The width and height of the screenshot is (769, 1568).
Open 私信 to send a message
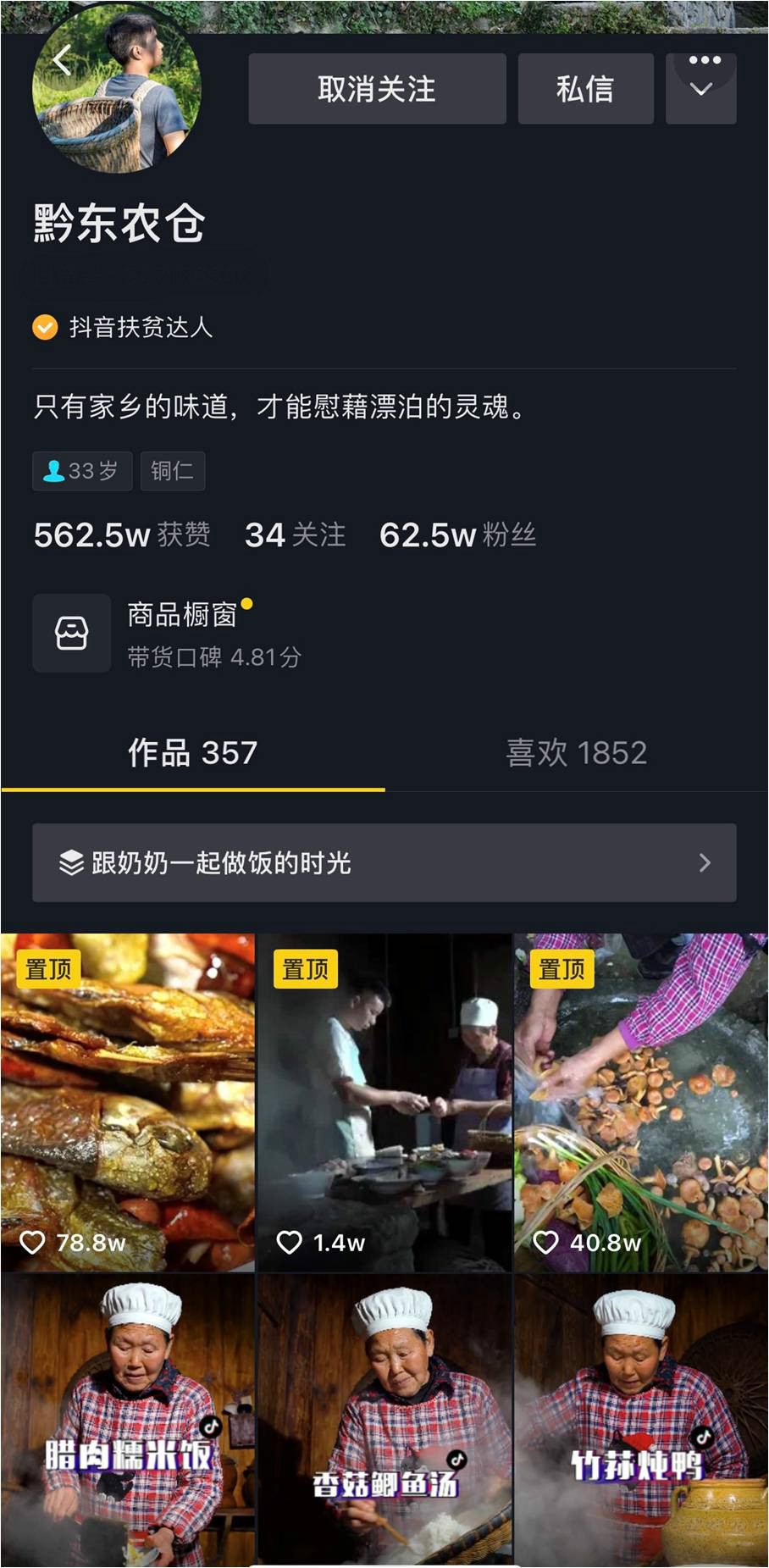pyautogui.click(x=585, y=89)
